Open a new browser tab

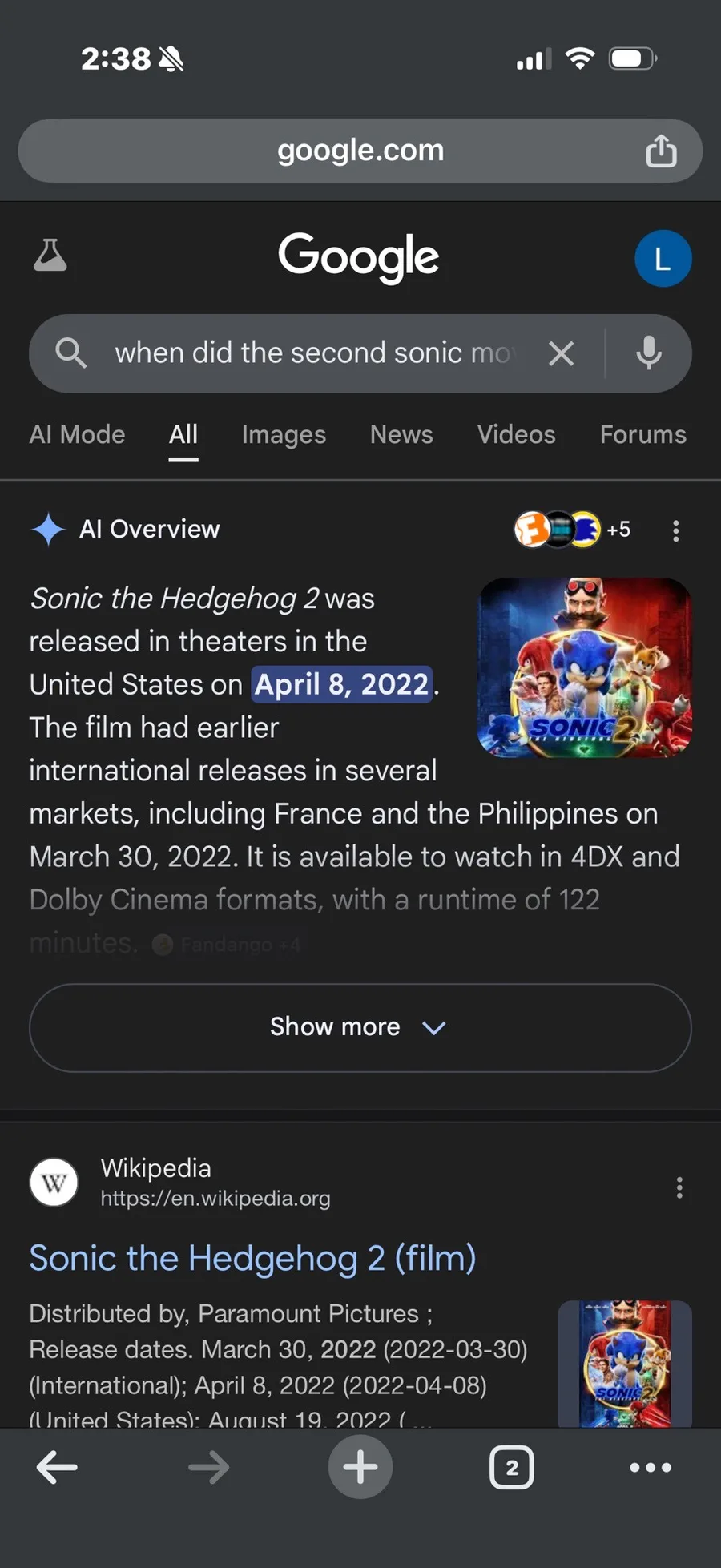[360, 1468]
